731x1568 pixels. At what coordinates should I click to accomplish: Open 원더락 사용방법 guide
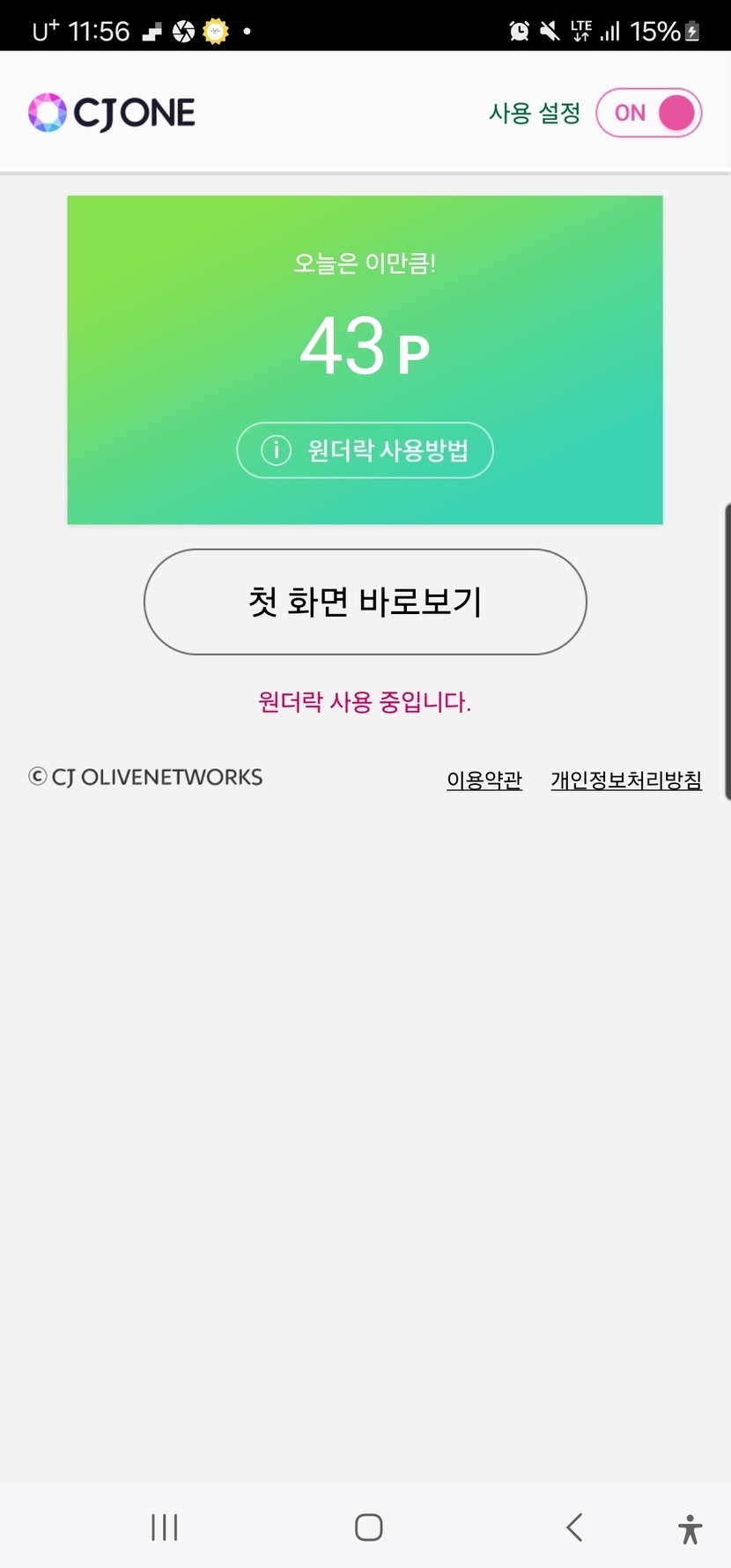(x=365, y=451)
